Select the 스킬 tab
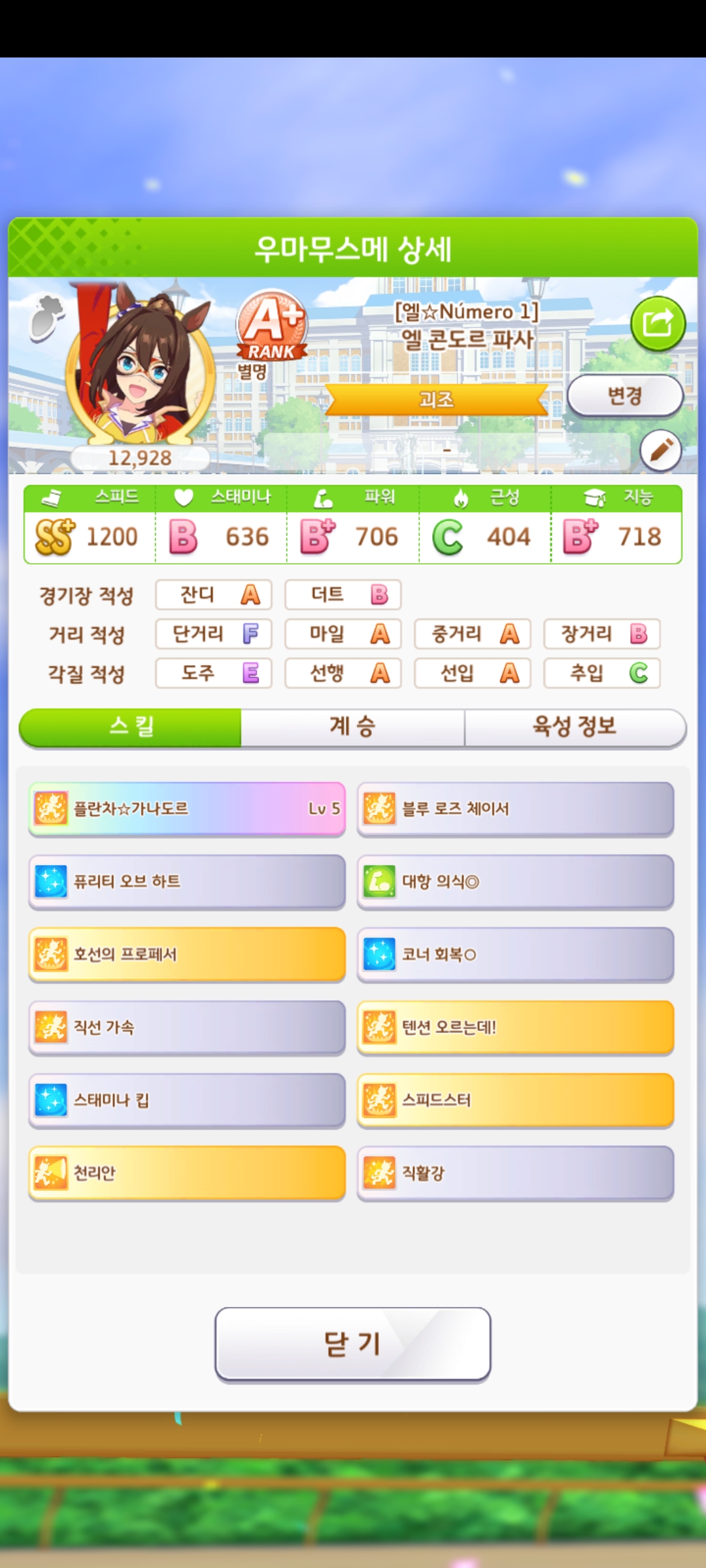This screenshot has height=1568, width=706. coord(131,727)
